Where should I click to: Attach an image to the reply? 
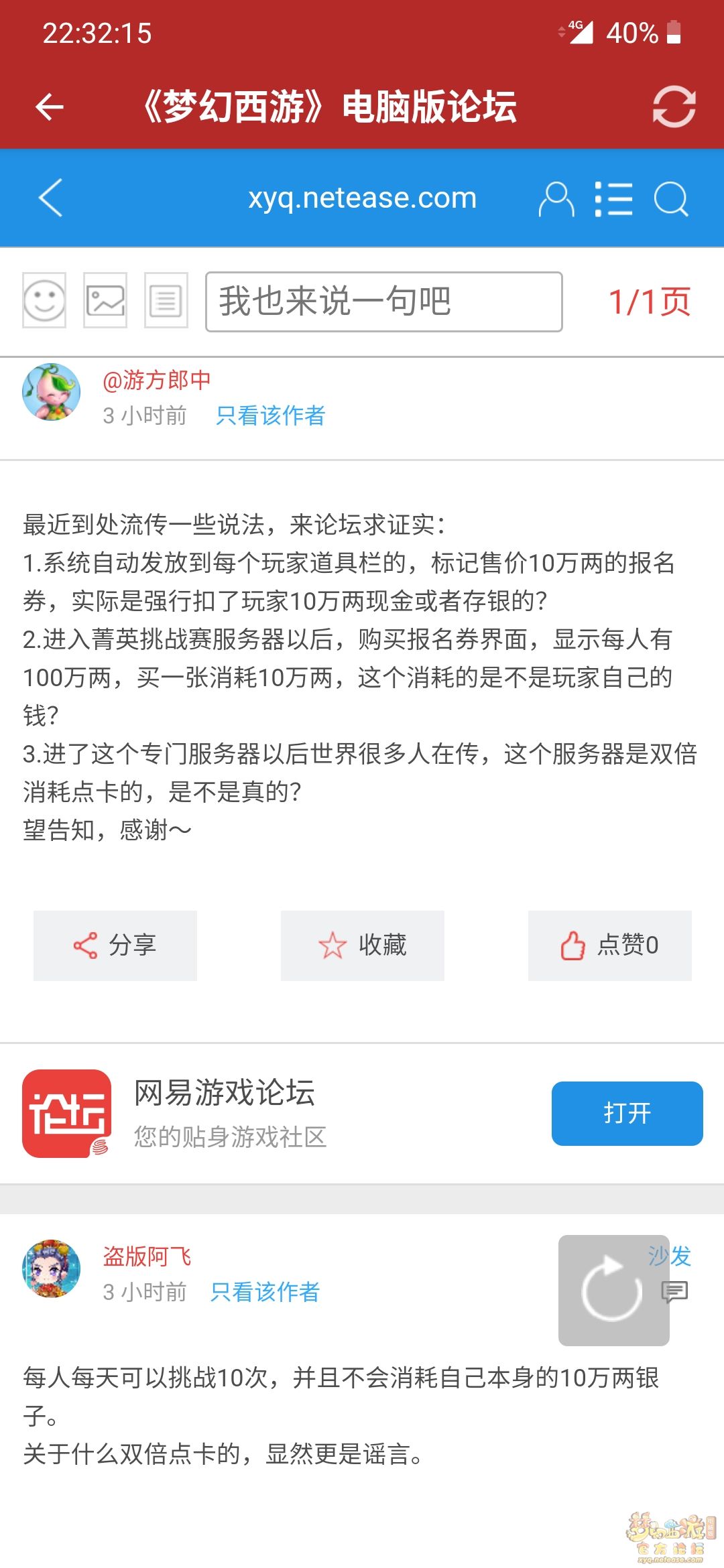[x=105, y=300]
